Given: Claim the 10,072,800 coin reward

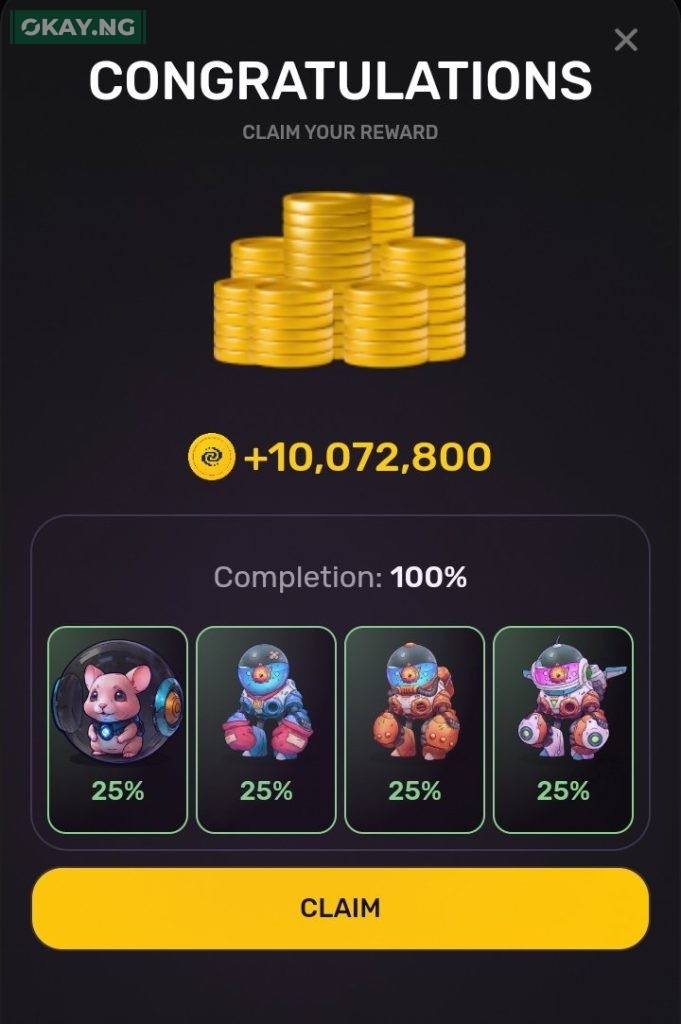Looking at the screenshot, I should tap(340, 908).
